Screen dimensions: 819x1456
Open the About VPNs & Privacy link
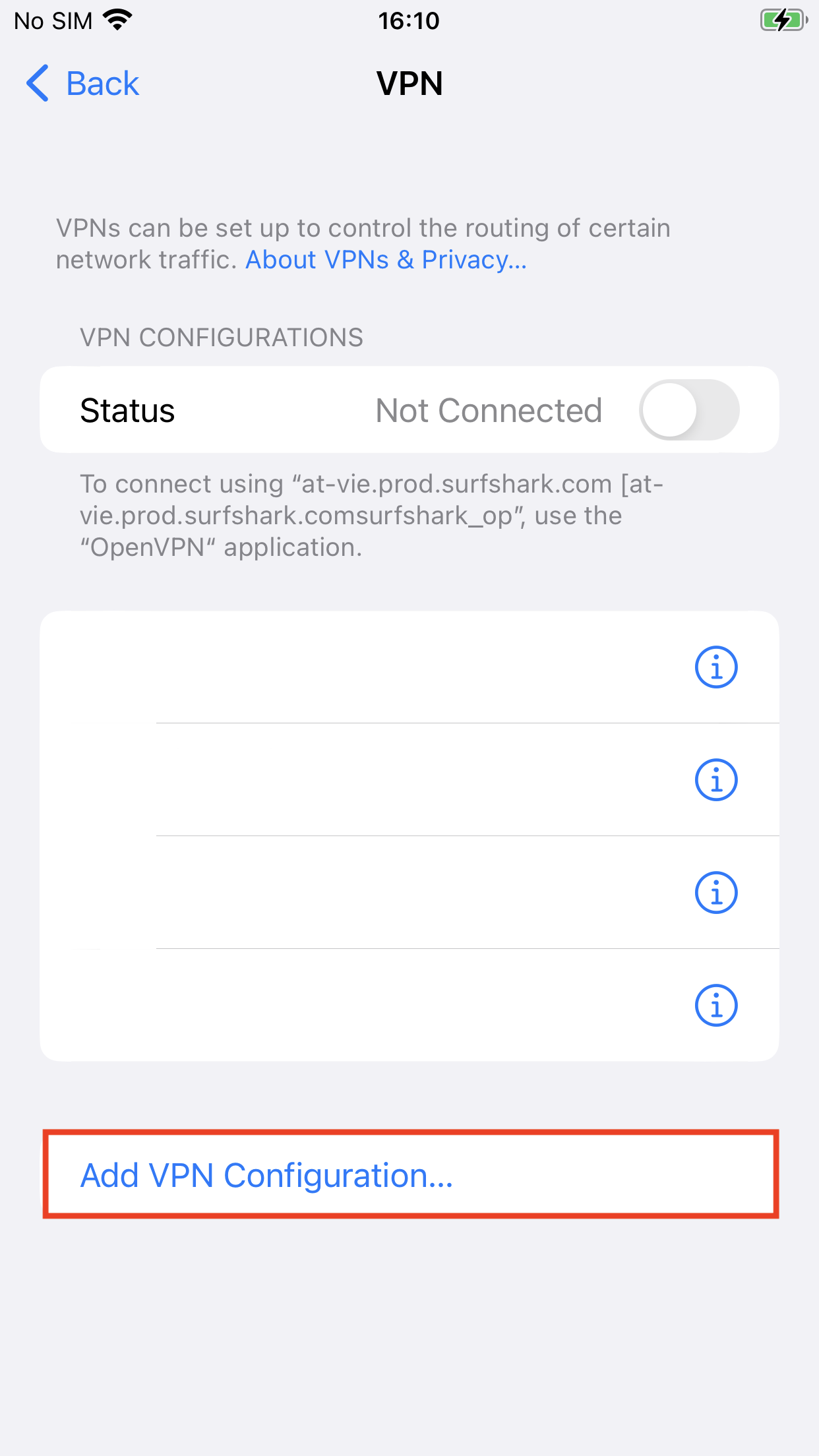pyautogui.click(x=386, y=260)
